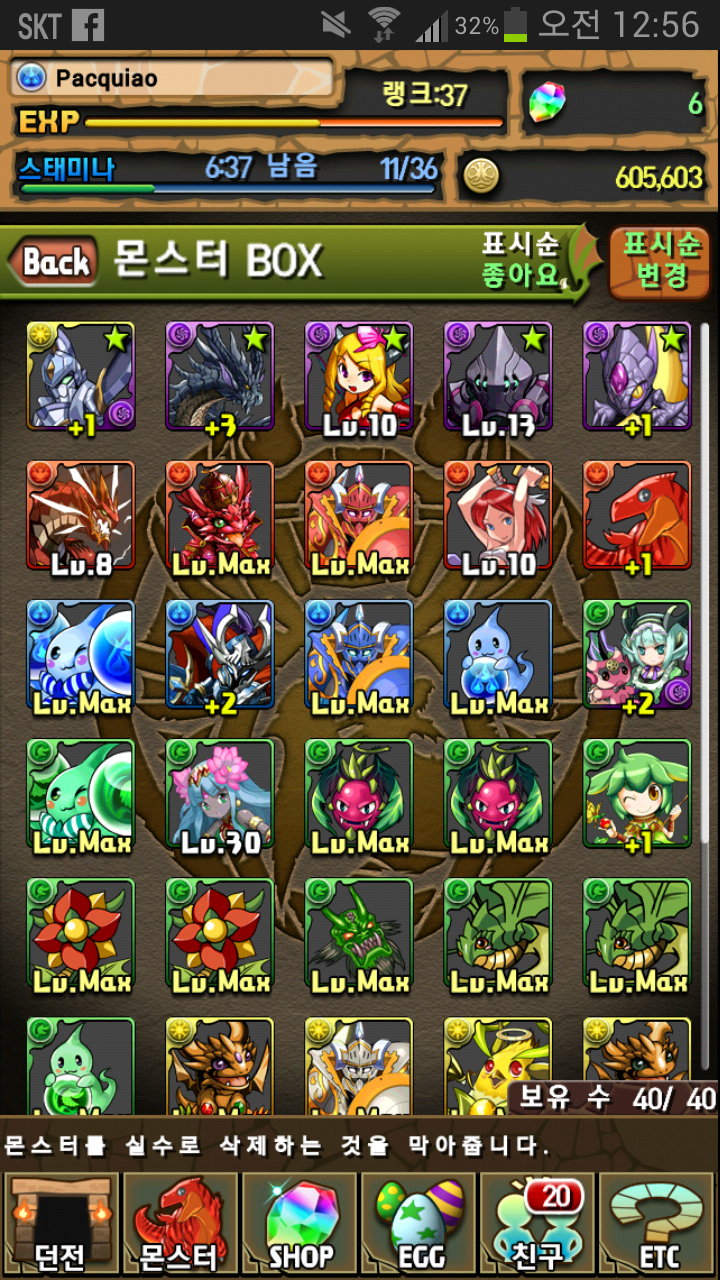Pick the red raptor dinosaur monster with +1
The image size is (720, 1280).
(637, 515)
